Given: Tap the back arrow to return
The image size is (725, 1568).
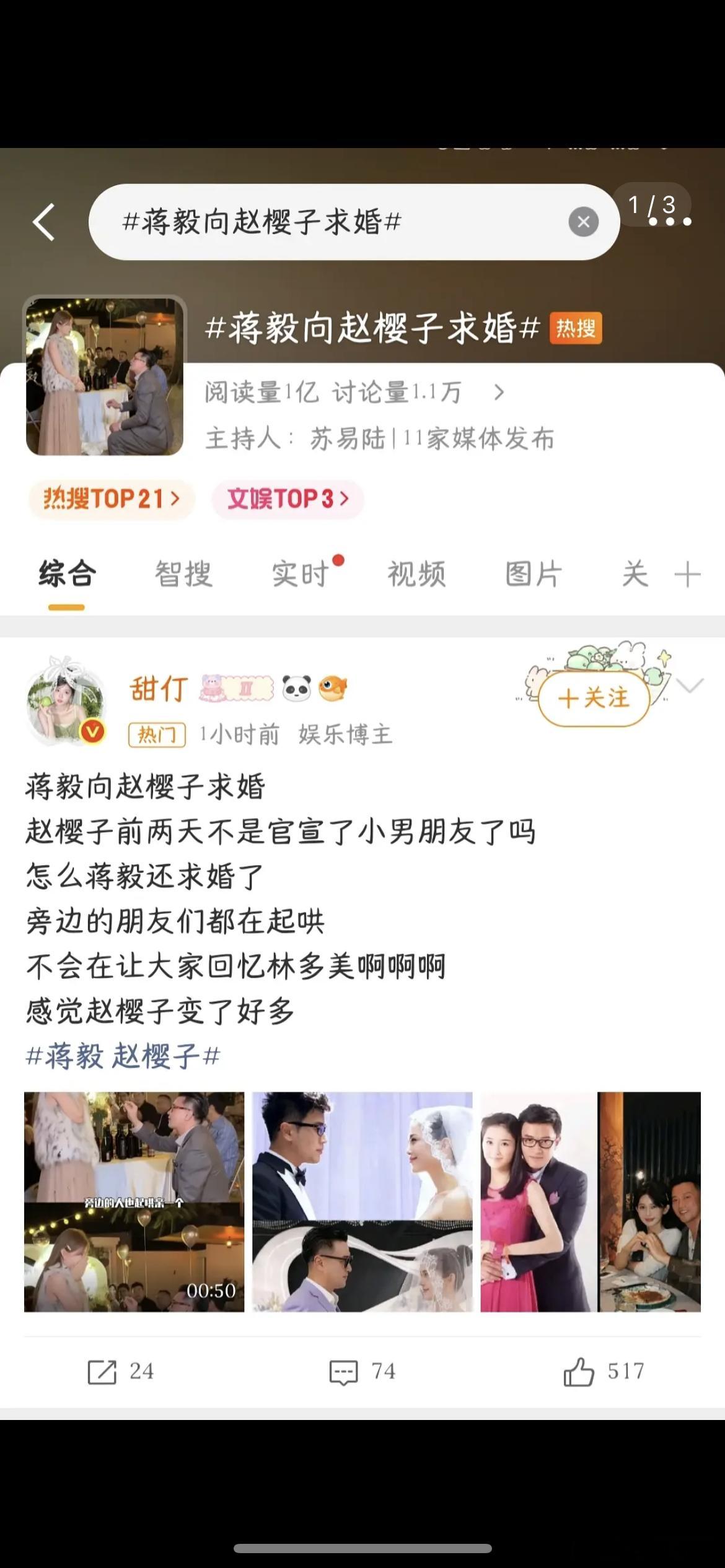Looking at the screenshot, I should [43, 223].
